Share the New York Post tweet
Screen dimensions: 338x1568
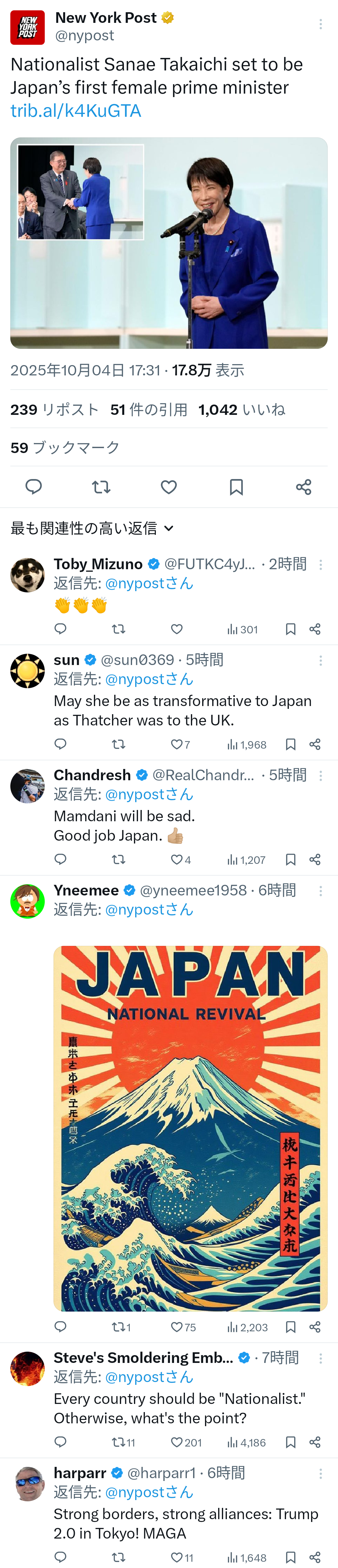click(303, 486)
